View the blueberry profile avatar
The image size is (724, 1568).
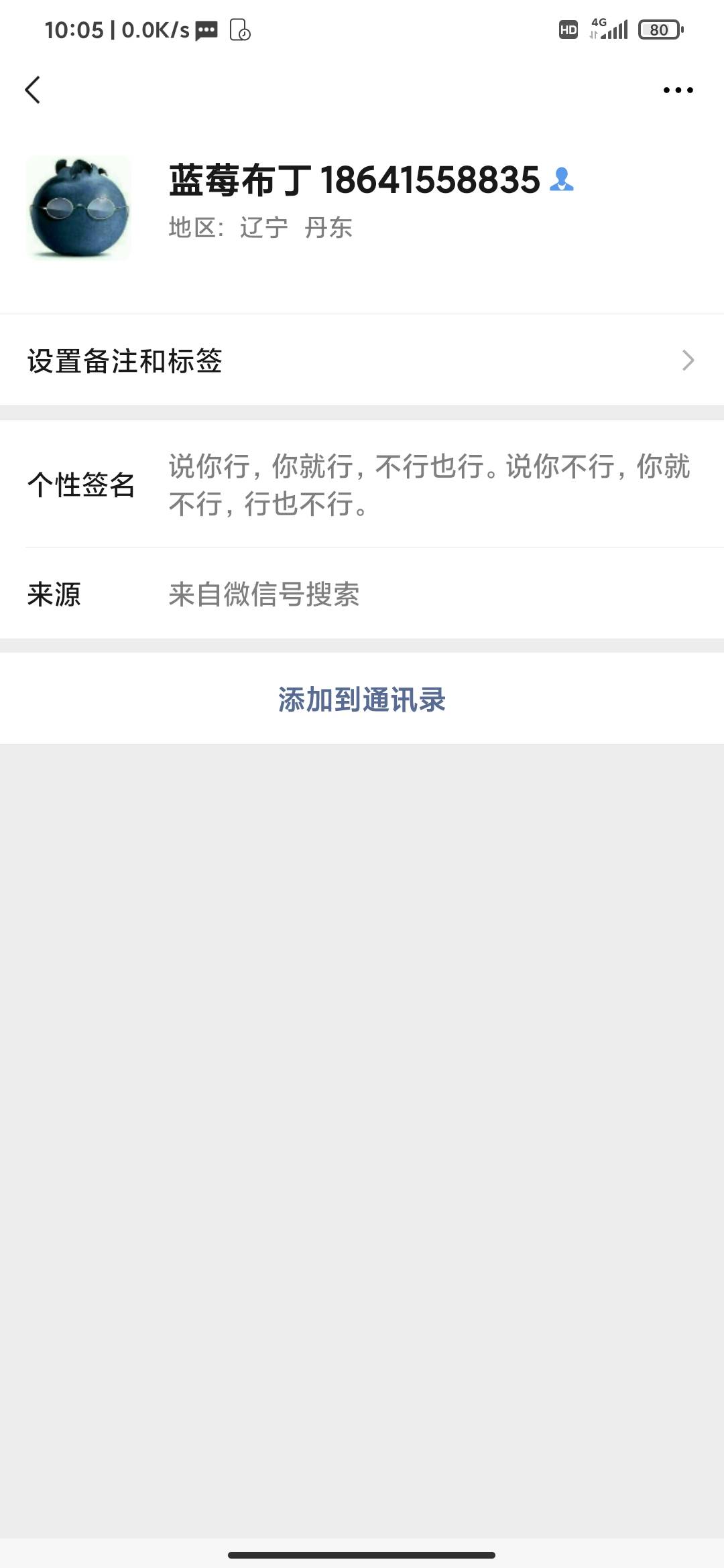click(x=78, y=208)
